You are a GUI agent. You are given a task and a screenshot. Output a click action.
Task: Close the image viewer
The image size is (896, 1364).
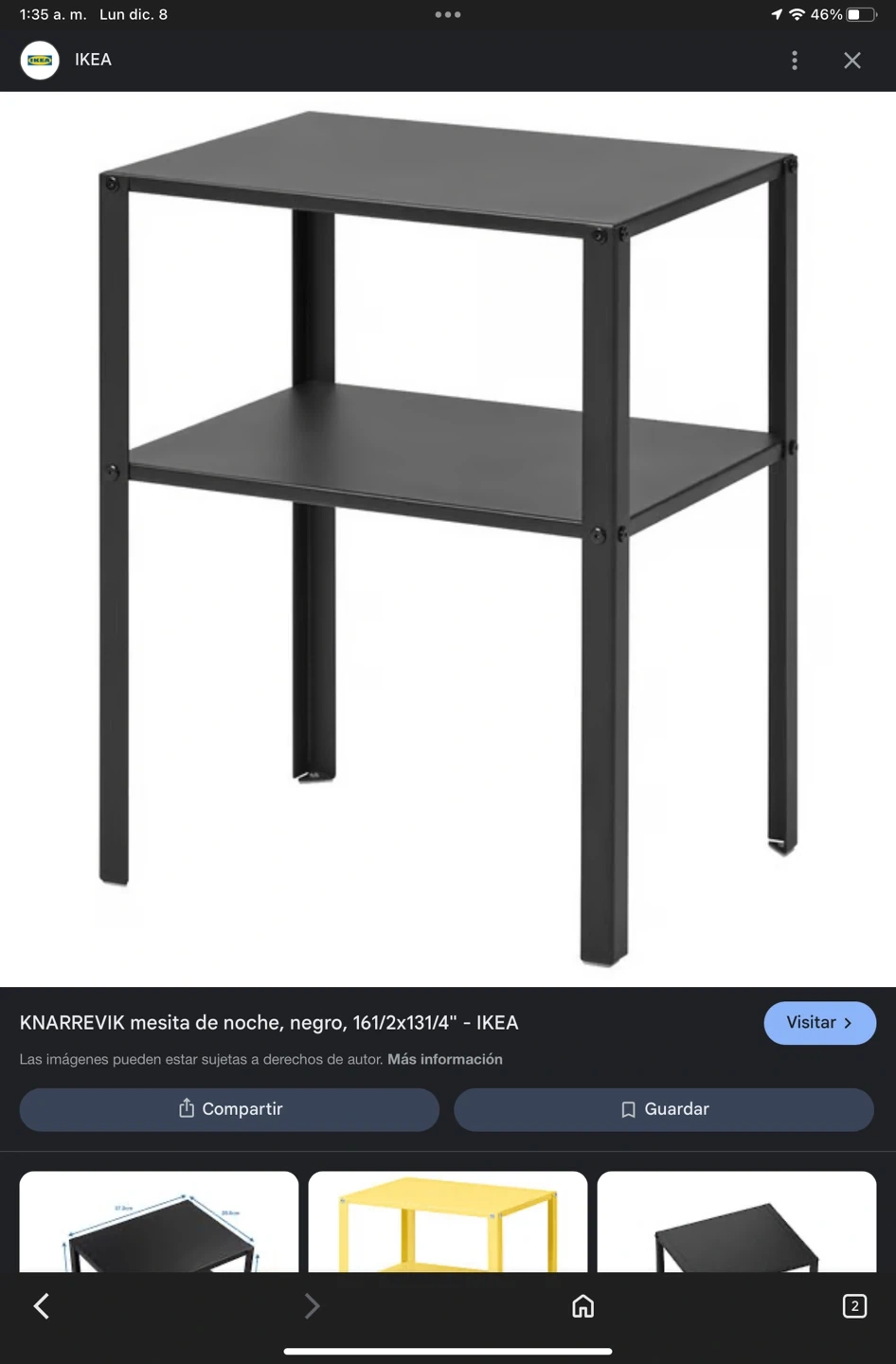852,61
